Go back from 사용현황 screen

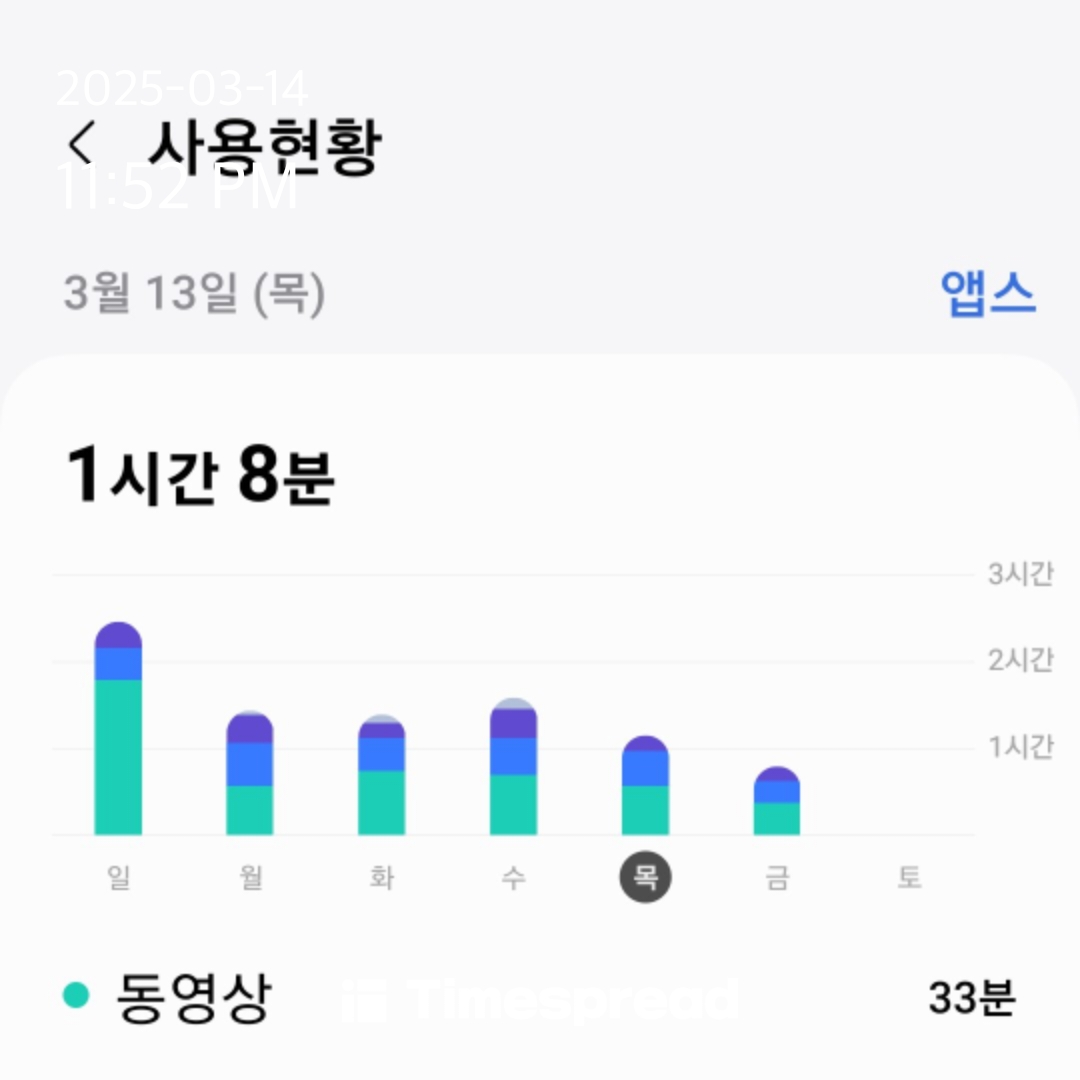click(x=84, y=146)
